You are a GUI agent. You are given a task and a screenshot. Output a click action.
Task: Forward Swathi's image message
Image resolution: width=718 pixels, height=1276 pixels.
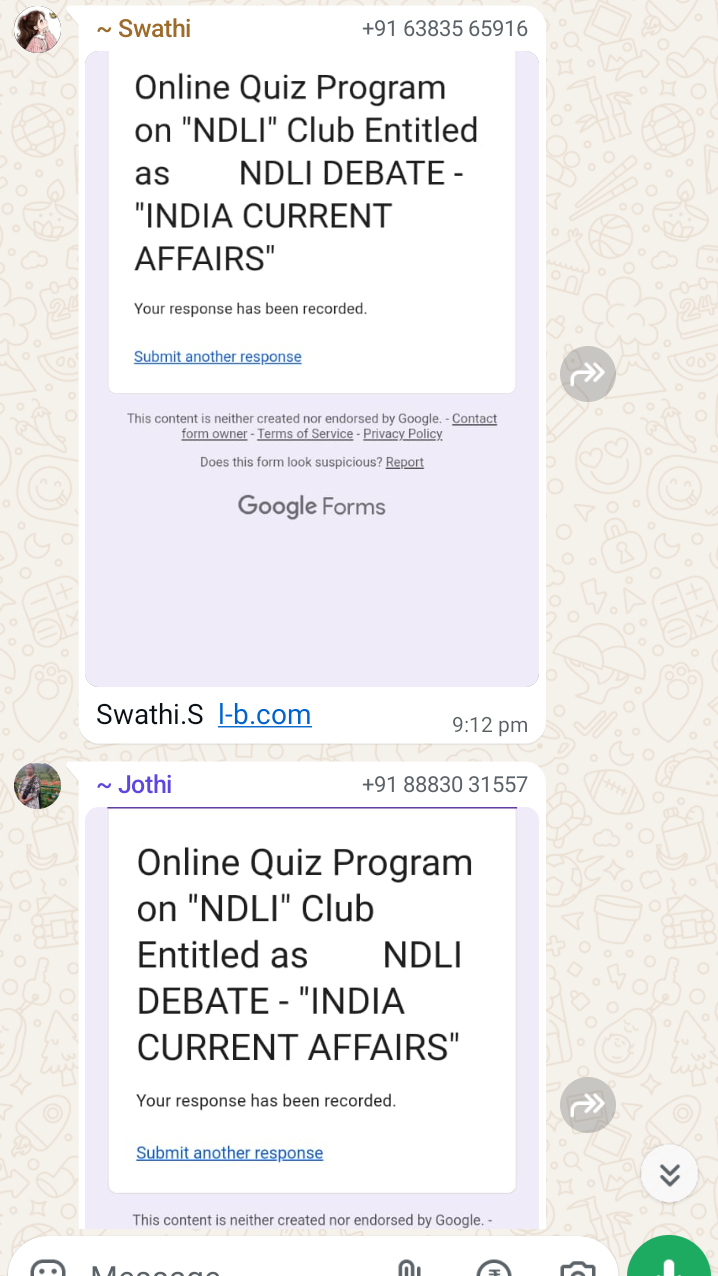click(588, 374)
